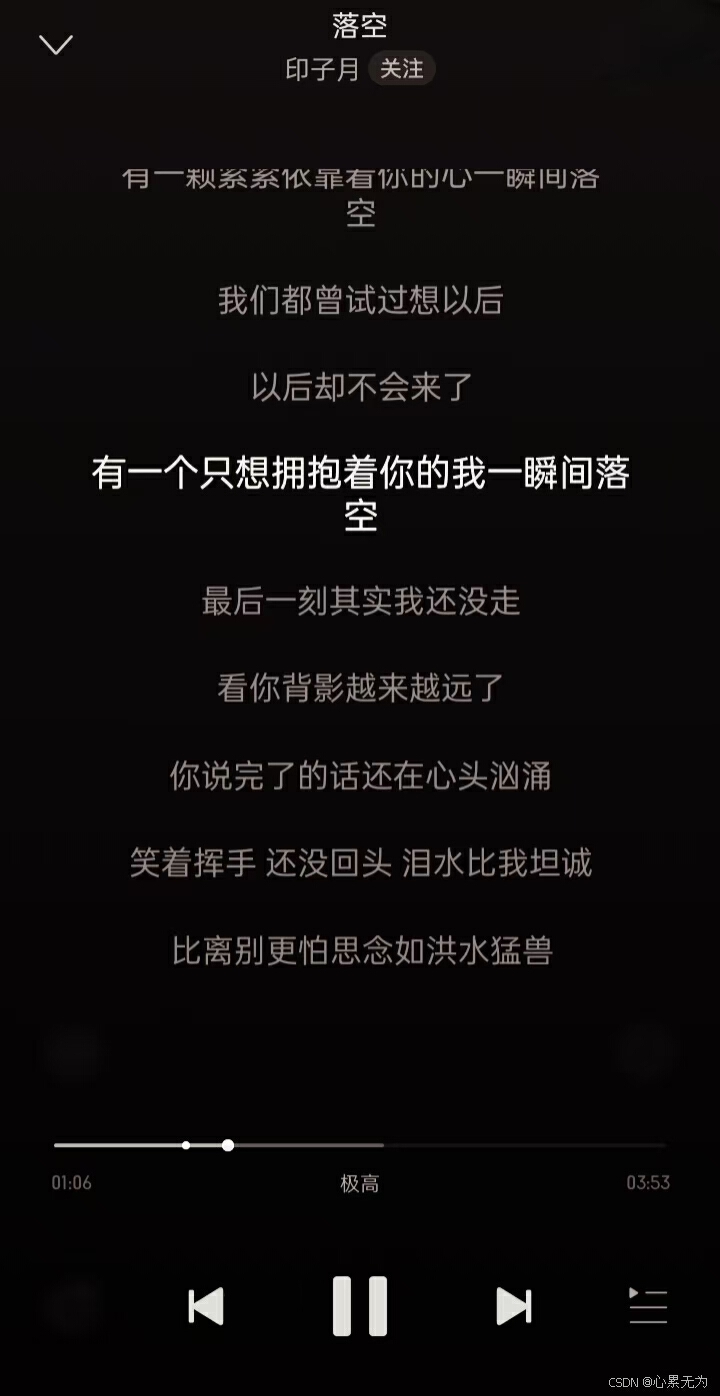The width and height of the screenshot is (720, 1396).
Task: Collapse the player with the down chevron
Action: (56, 44)
